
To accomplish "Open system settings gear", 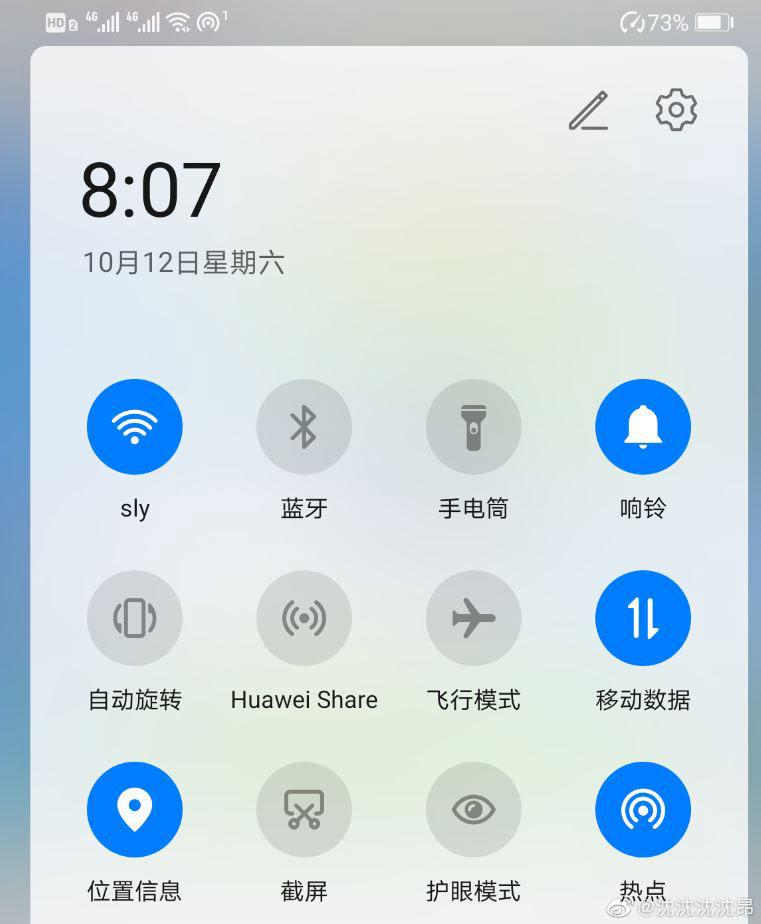I will 676,110.
